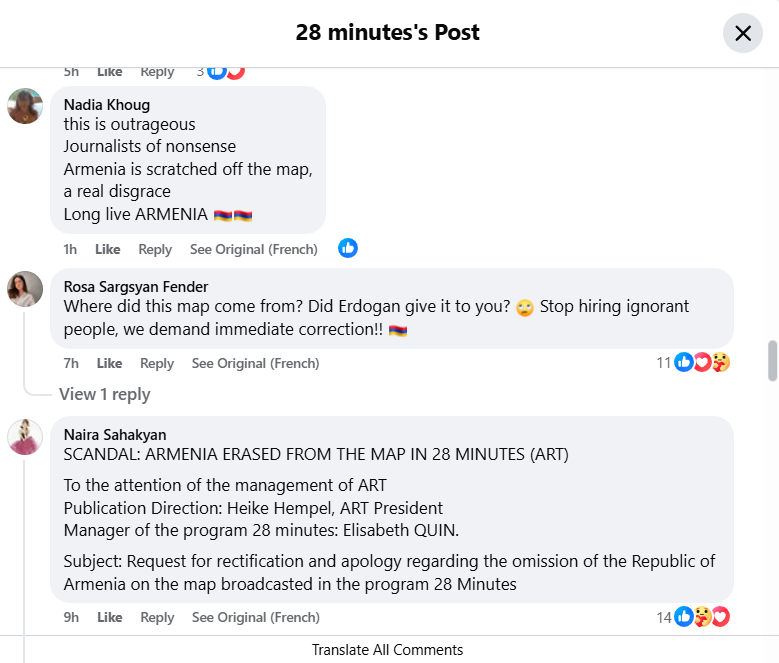Like Nadia Khoug's comment

108,249
